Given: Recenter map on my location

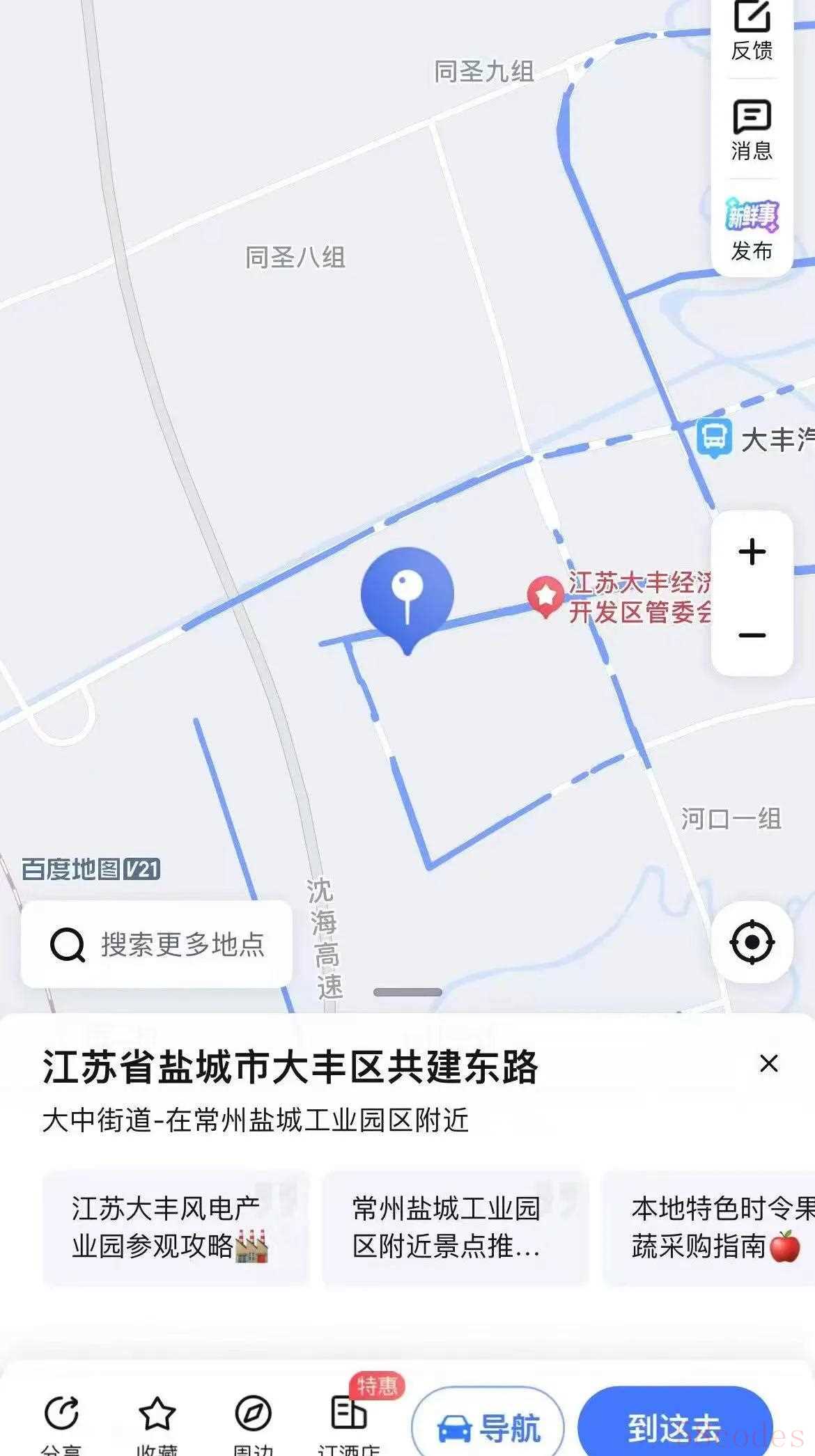Looking at the screenshot, I should coord(752,942).
